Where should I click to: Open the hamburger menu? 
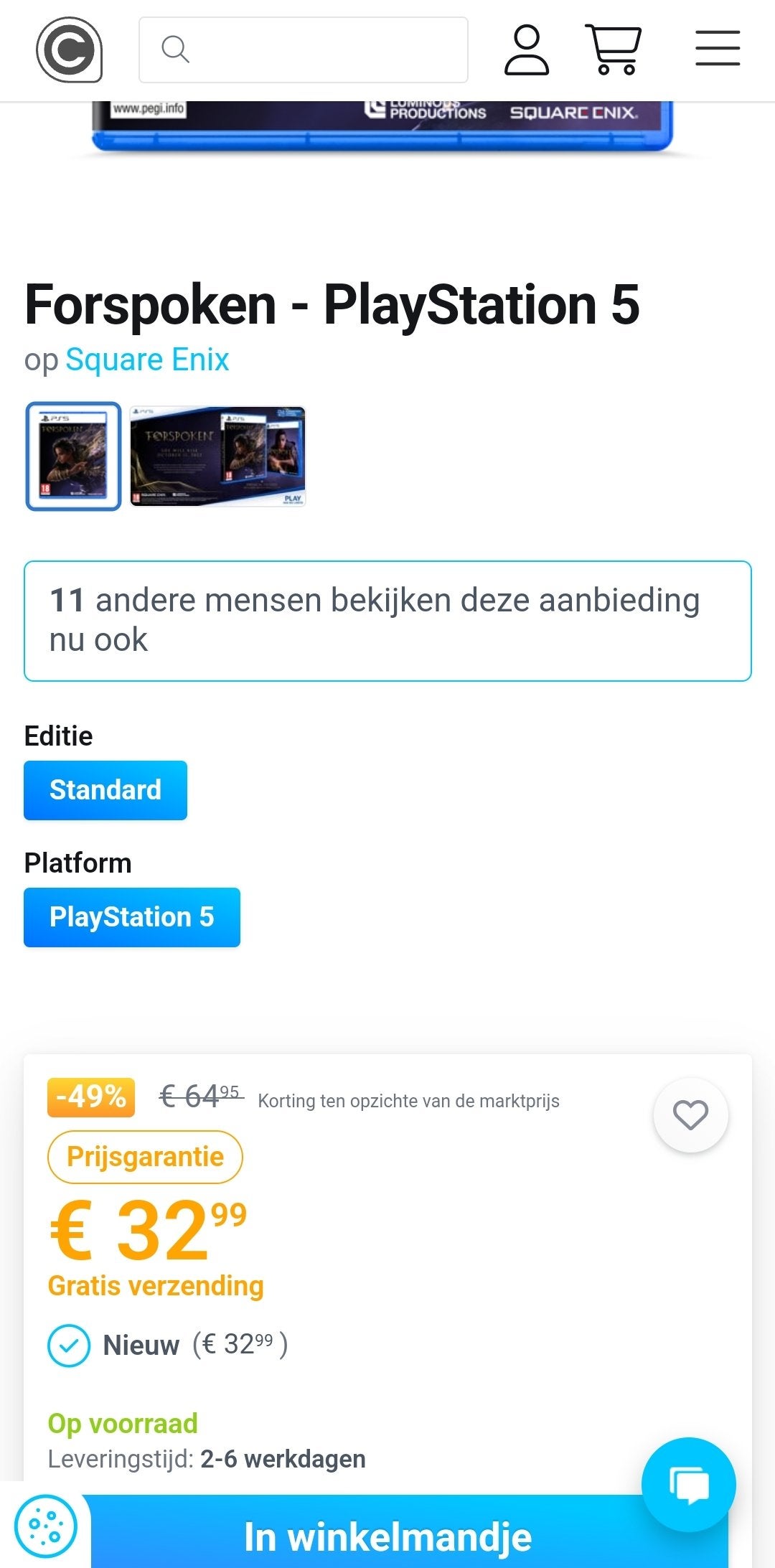pos(717,49)
